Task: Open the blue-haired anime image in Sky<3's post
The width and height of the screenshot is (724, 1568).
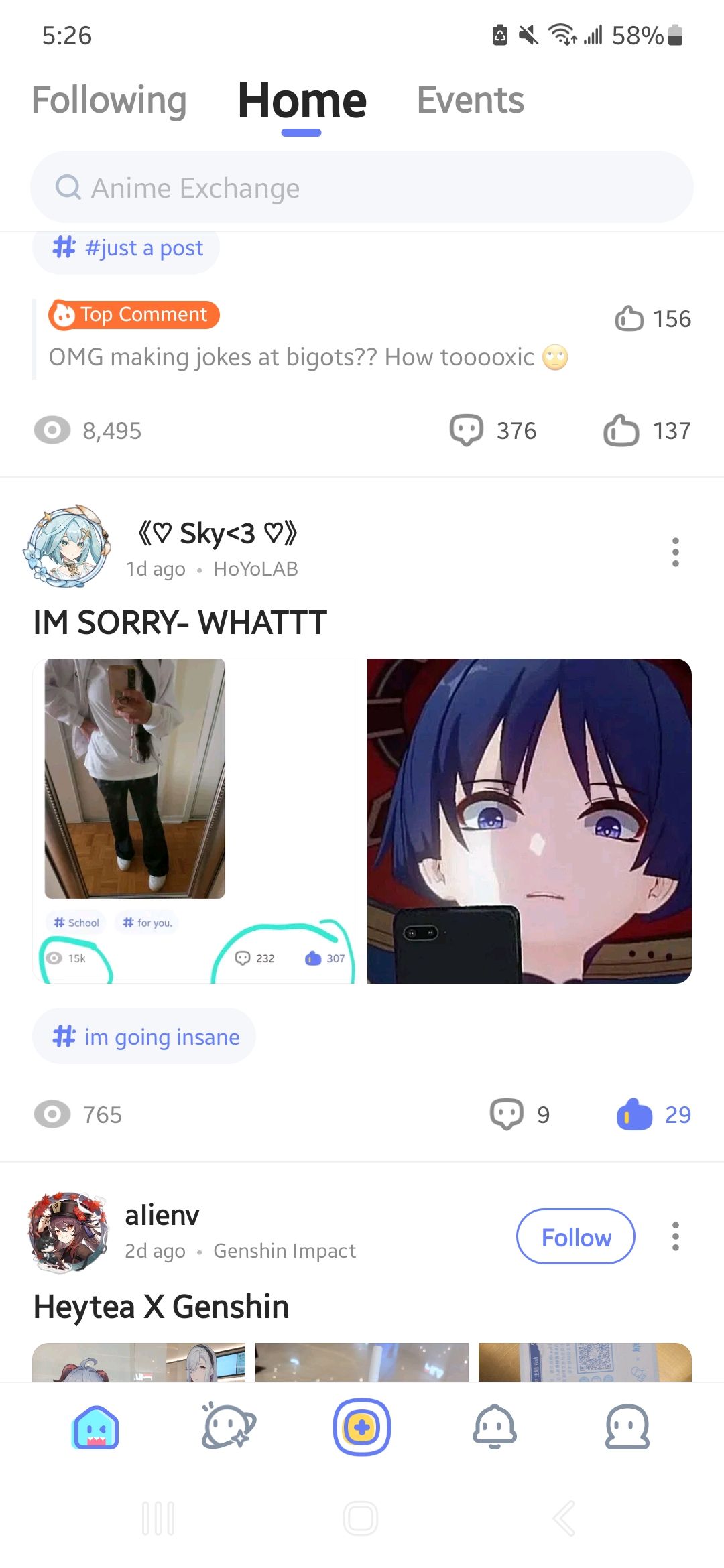Action: coord(530,821)
